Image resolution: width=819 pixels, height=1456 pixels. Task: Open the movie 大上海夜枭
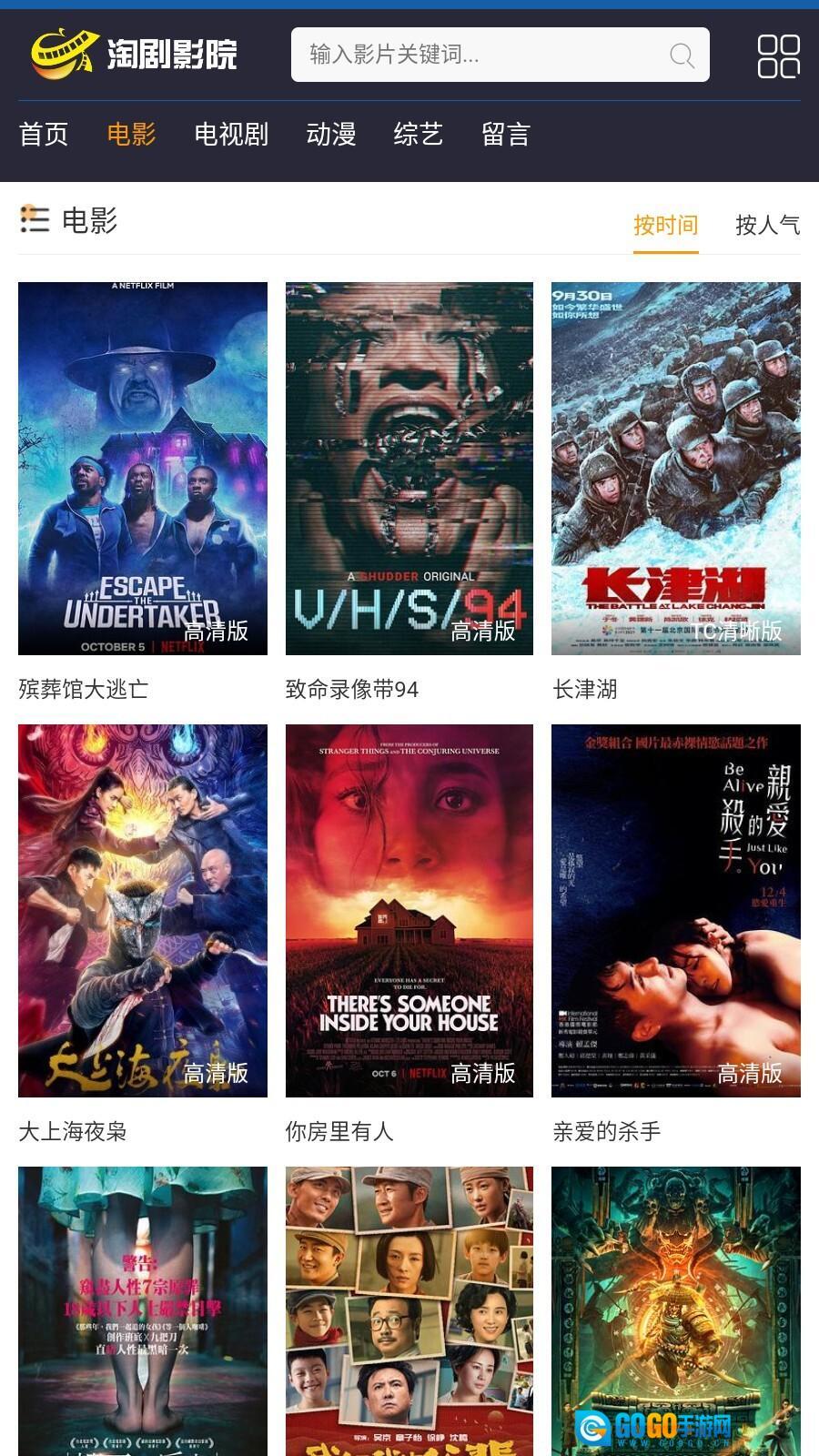click(143, 910)
